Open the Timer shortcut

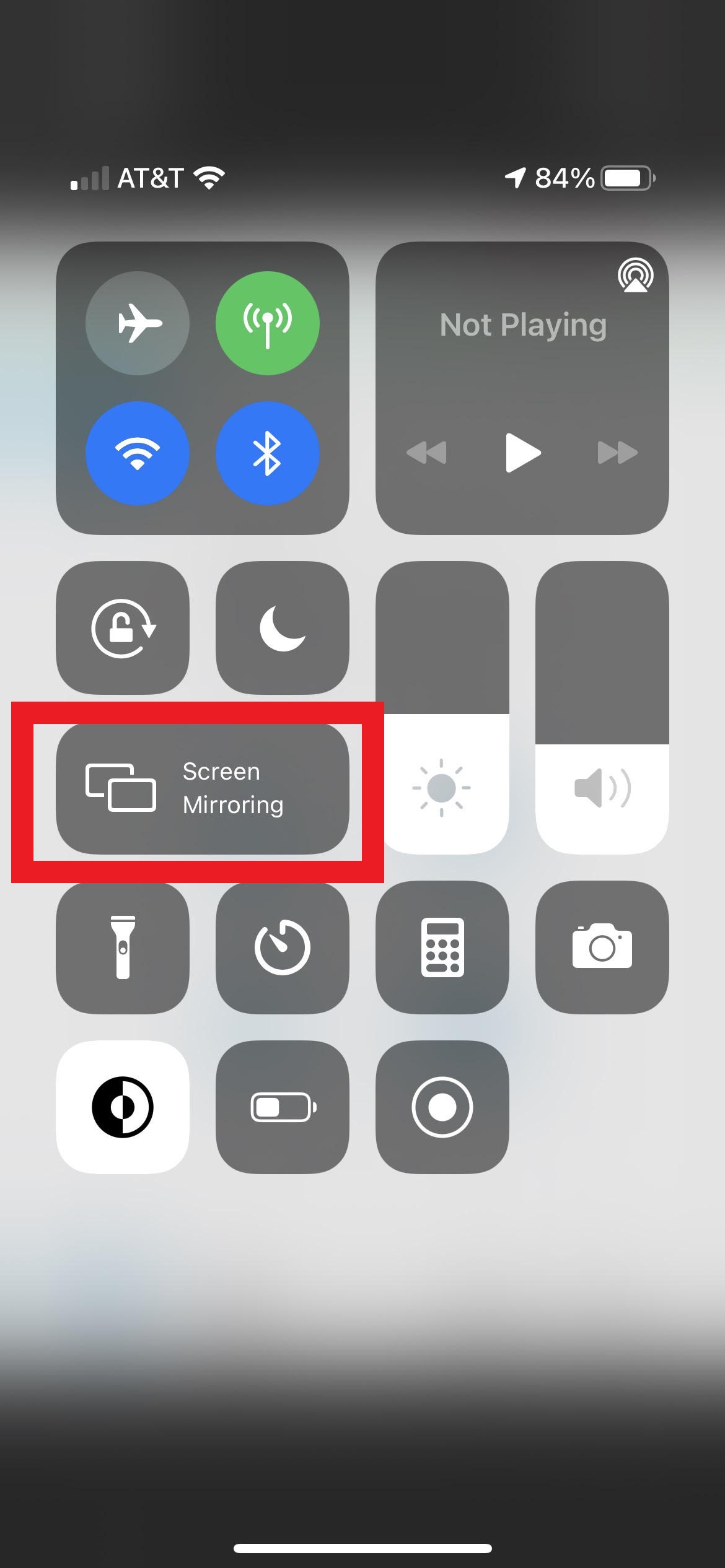tap(283, 947)
